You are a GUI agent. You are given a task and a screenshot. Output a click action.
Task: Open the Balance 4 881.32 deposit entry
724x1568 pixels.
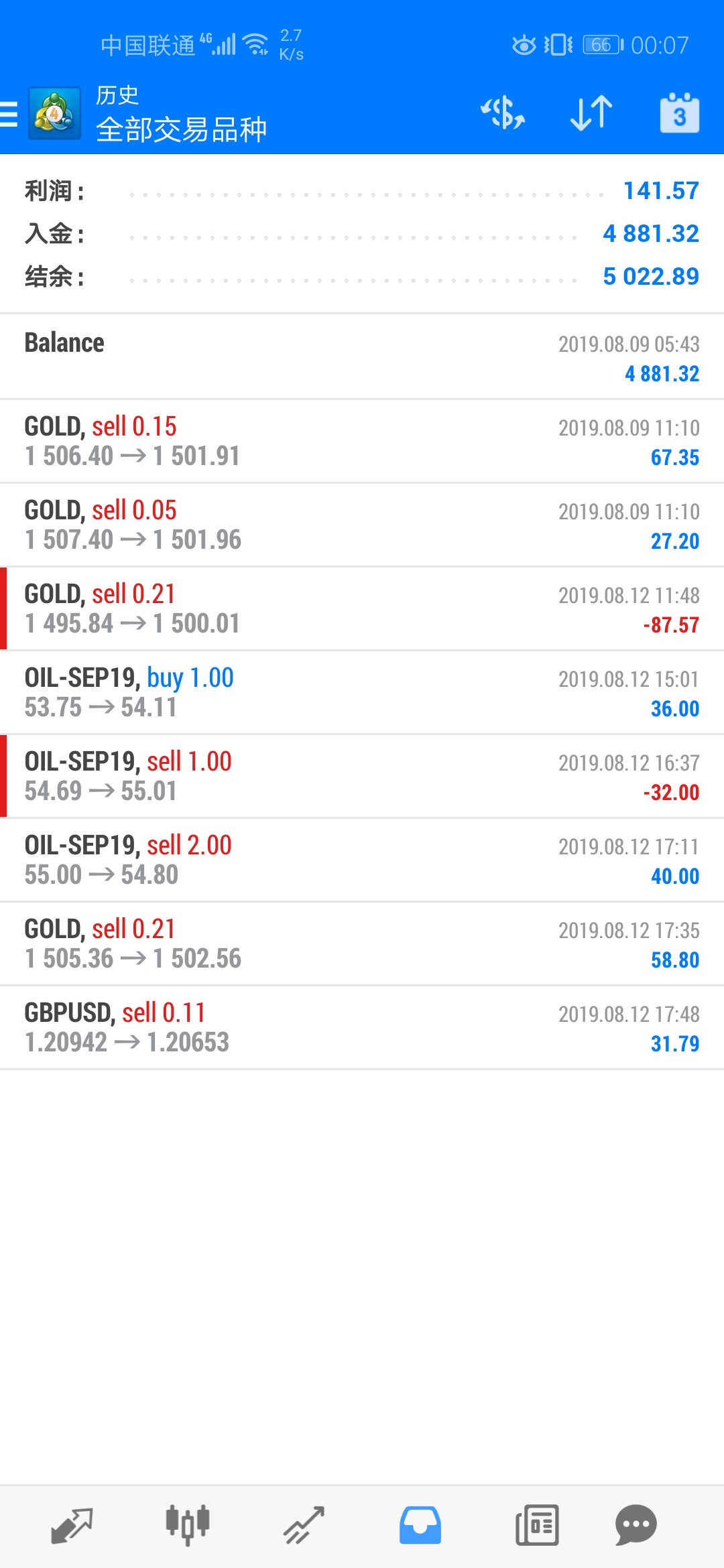(x=362, y=357)
